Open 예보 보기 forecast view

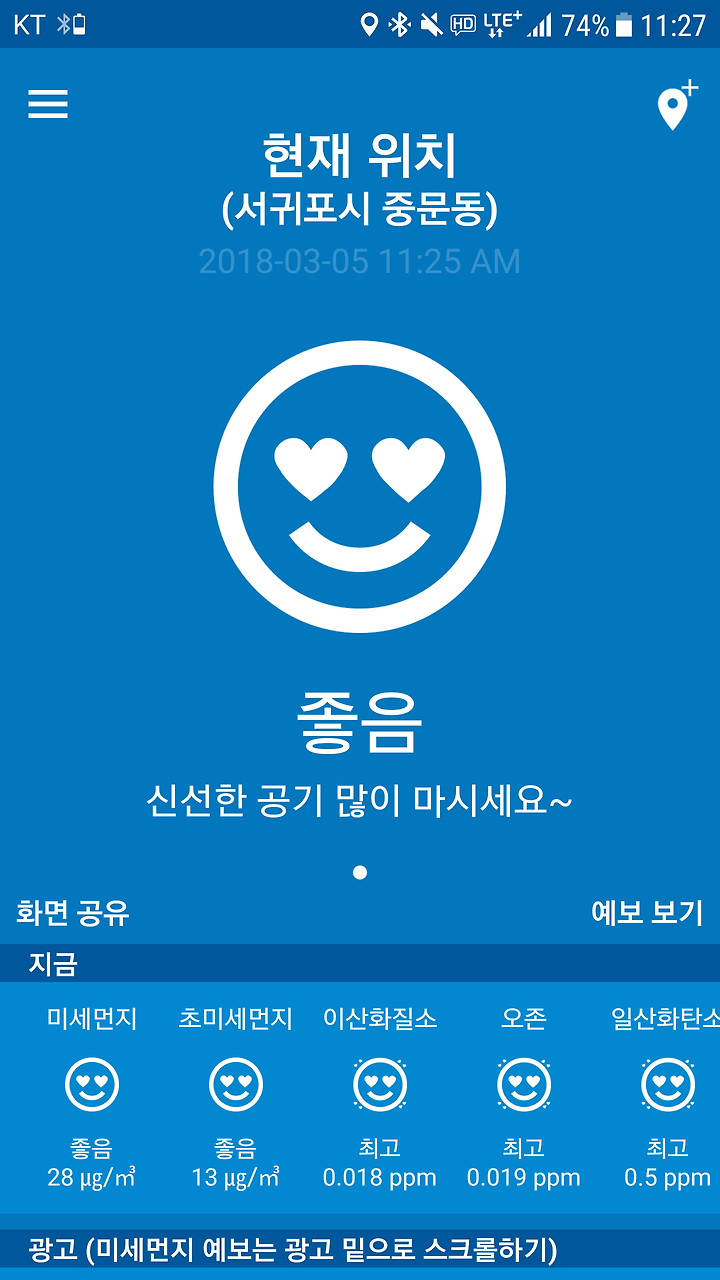pos(647,913)
